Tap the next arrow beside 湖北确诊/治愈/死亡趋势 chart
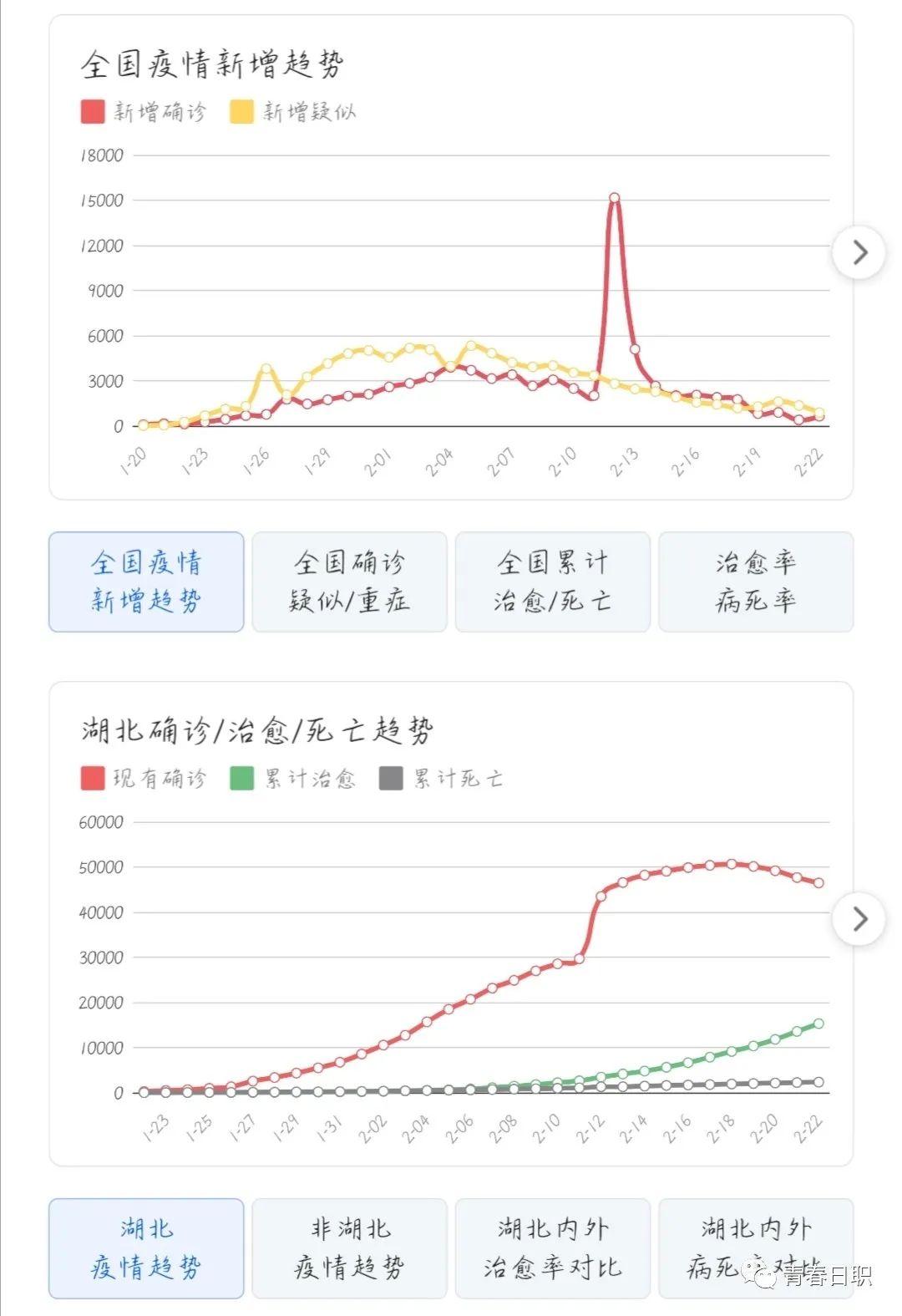Viewport: 902px width, 1316px height. coord(859,919)
